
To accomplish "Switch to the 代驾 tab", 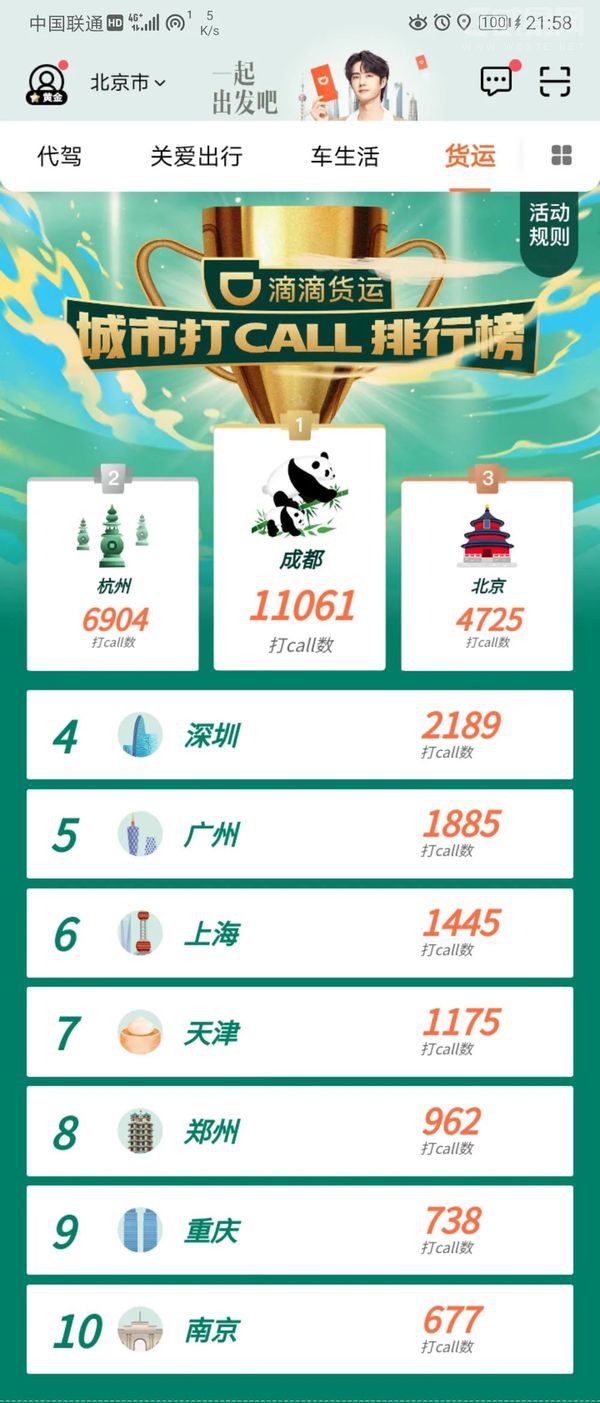I will coord(59,157).
